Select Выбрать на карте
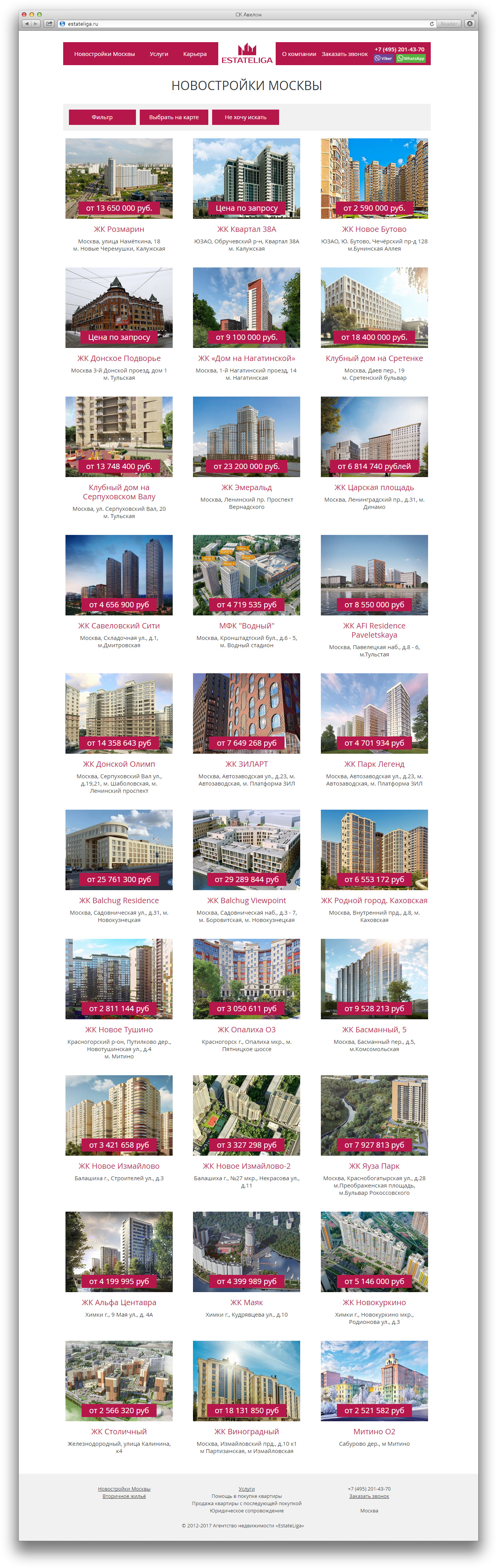This screenshot has width=497, height=1568. (x=173, y=117)
